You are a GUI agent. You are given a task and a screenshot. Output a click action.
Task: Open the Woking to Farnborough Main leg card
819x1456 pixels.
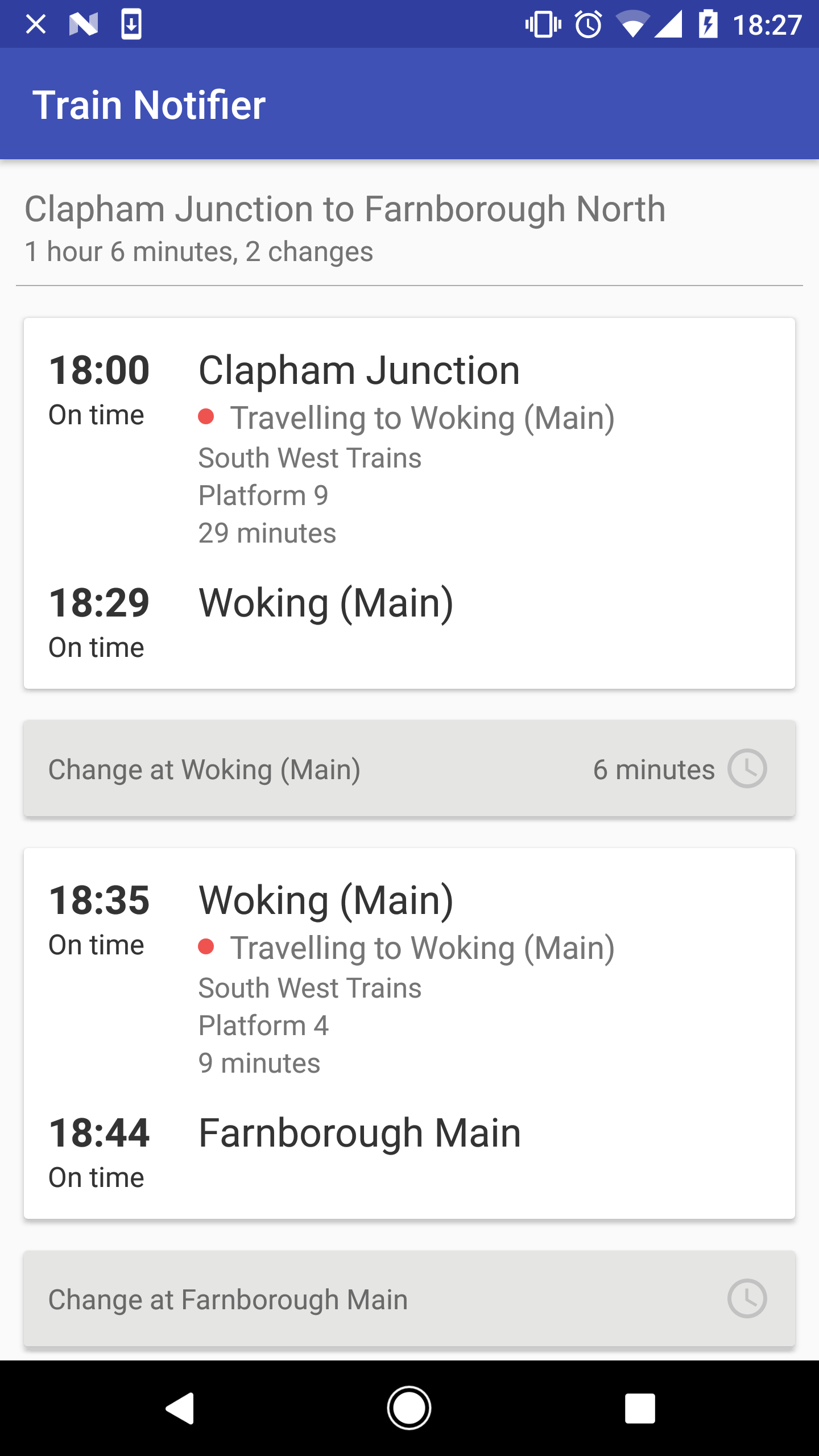pyautogui.click(x=409, y=1032)
